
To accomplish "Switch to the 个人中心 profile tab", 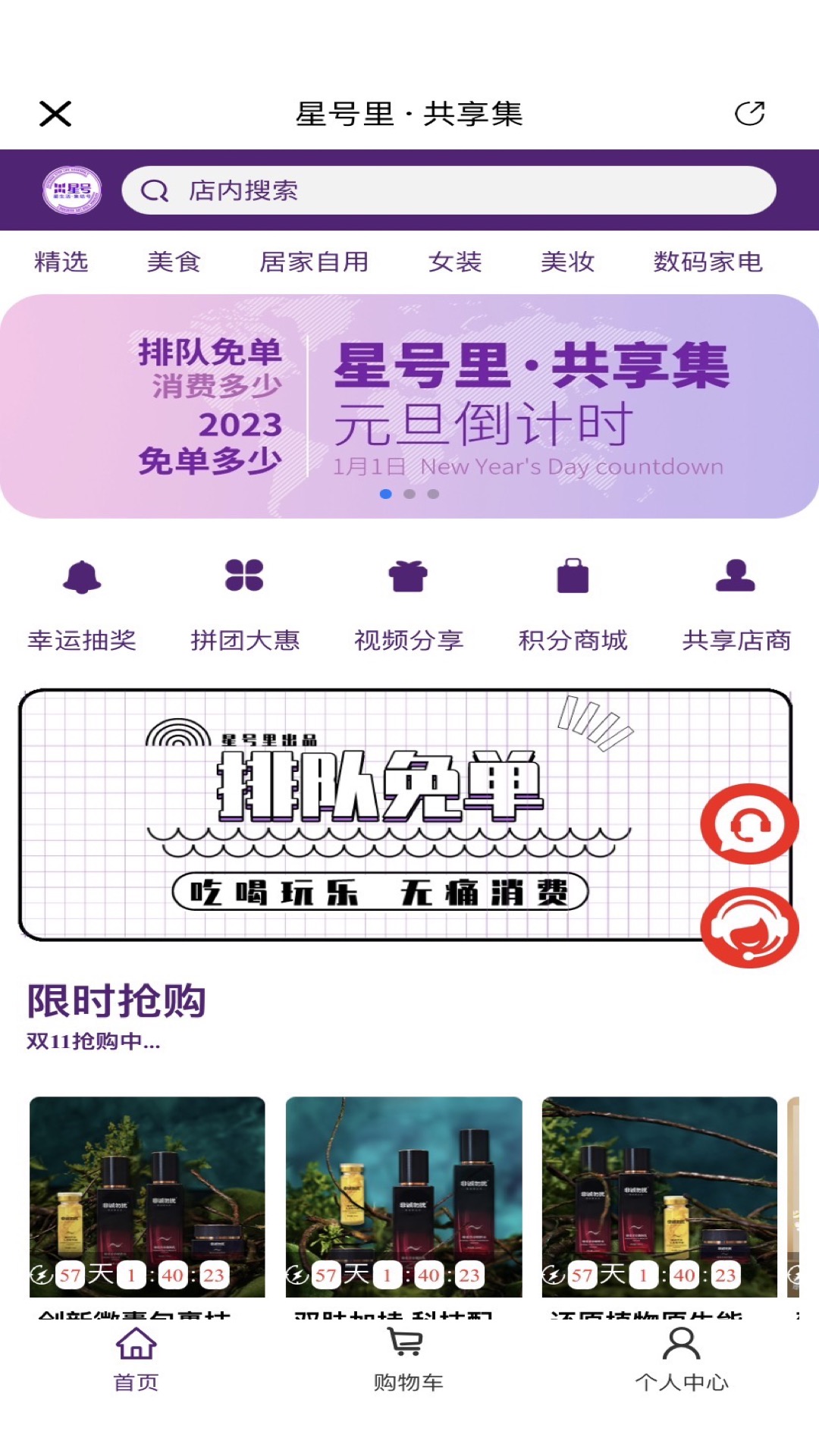I will (x=681, y=1359).
